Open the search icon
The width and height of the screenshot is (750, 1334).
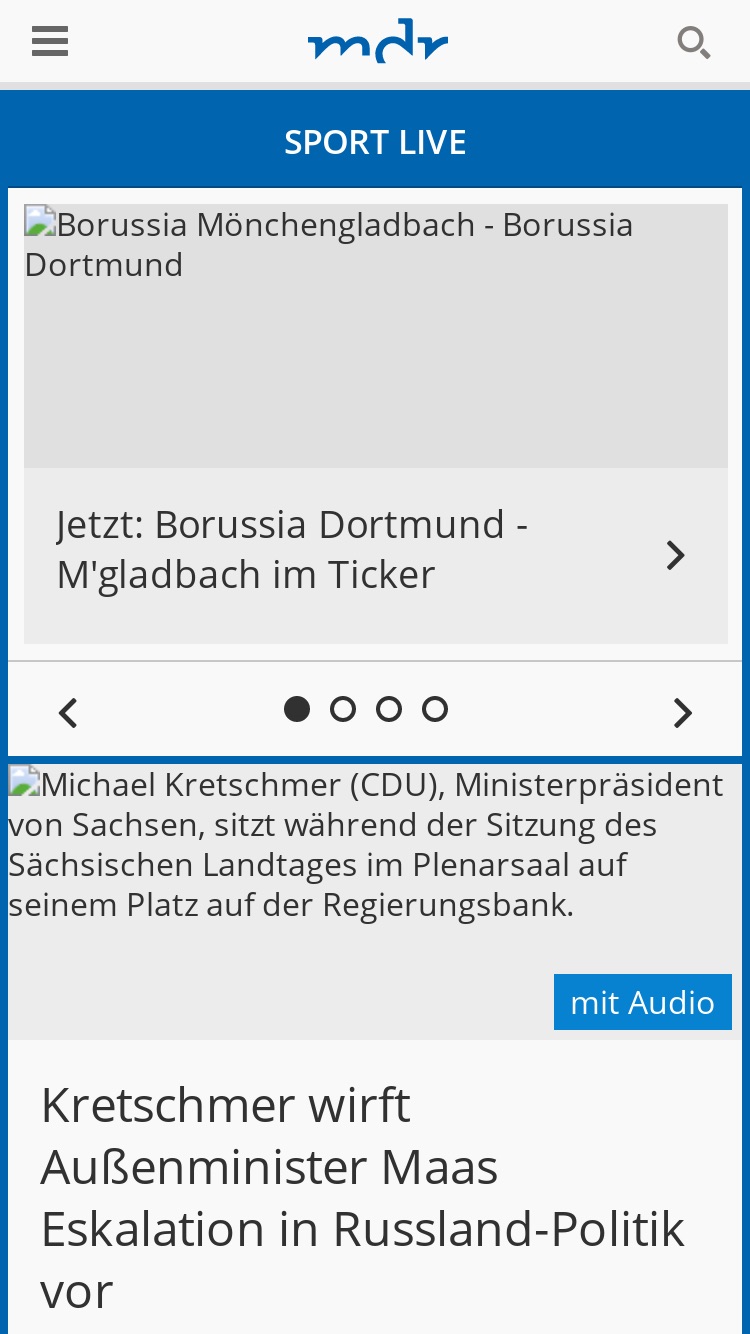(694, 42)
